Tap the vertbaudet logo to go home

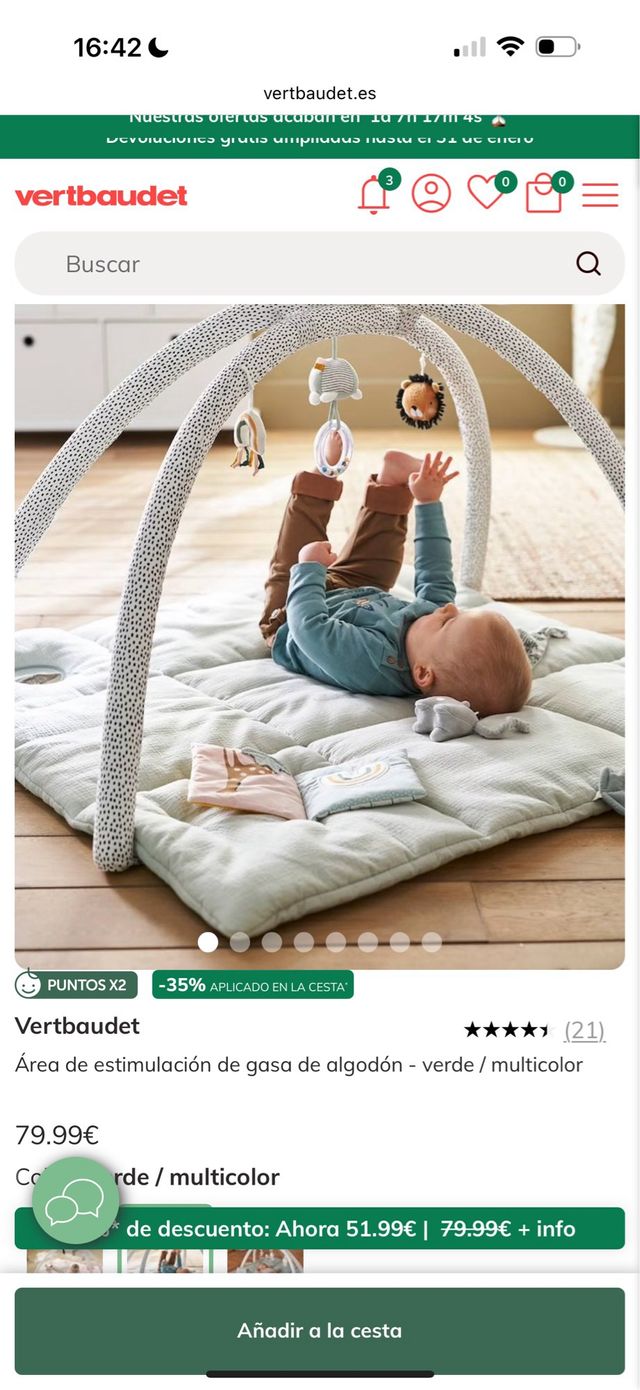[101, 195]
